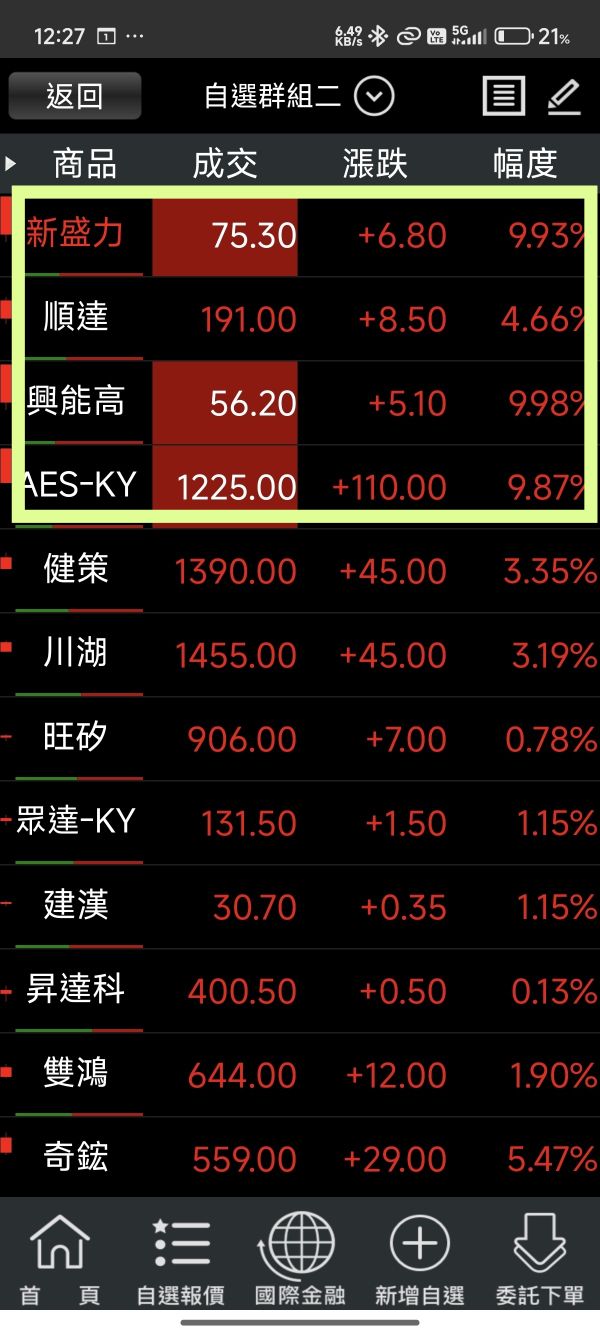Open the 委託下單 order tab
Screen dimensions: 600x1335
[540, 1260]
